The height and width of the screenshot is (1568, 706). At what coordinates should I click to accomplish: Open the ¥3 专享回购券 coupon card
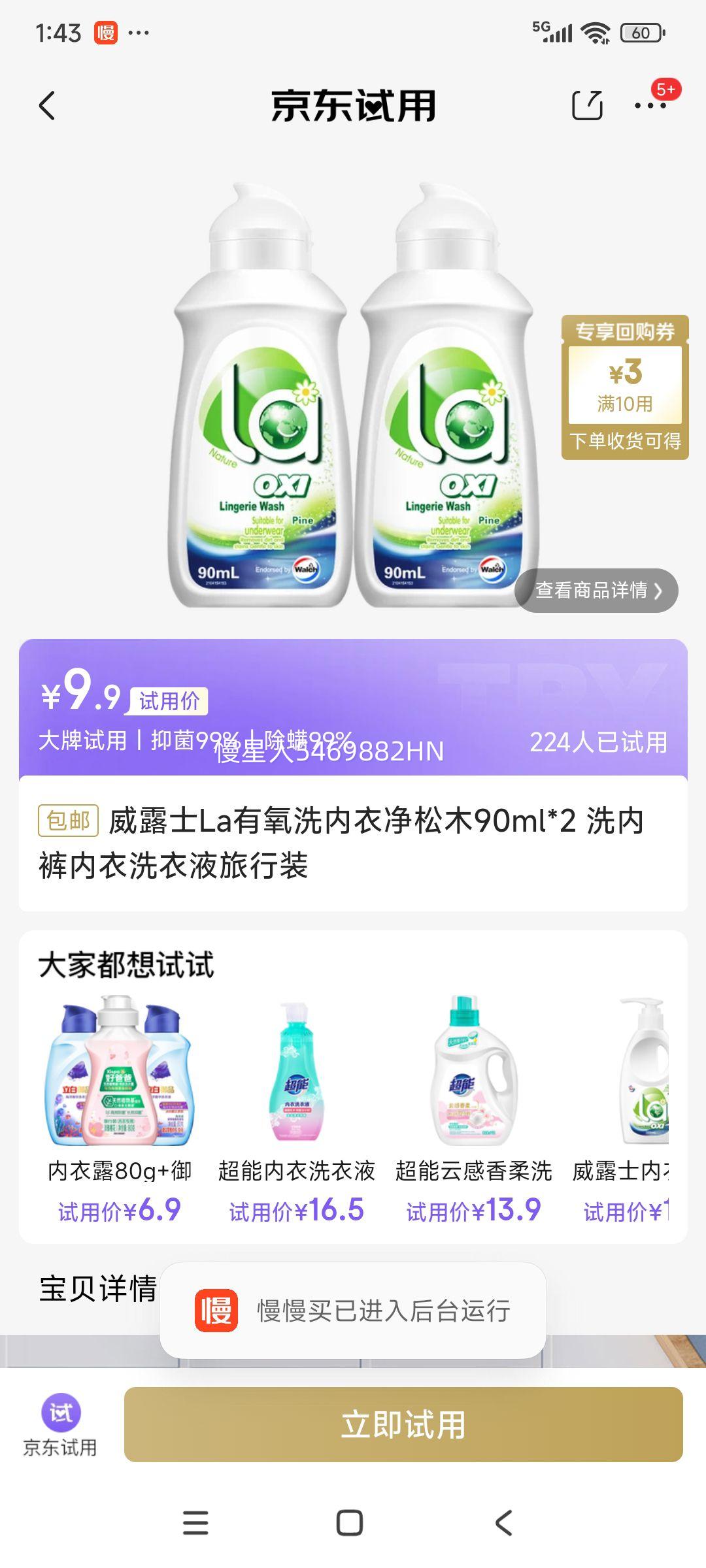[624, 385]
